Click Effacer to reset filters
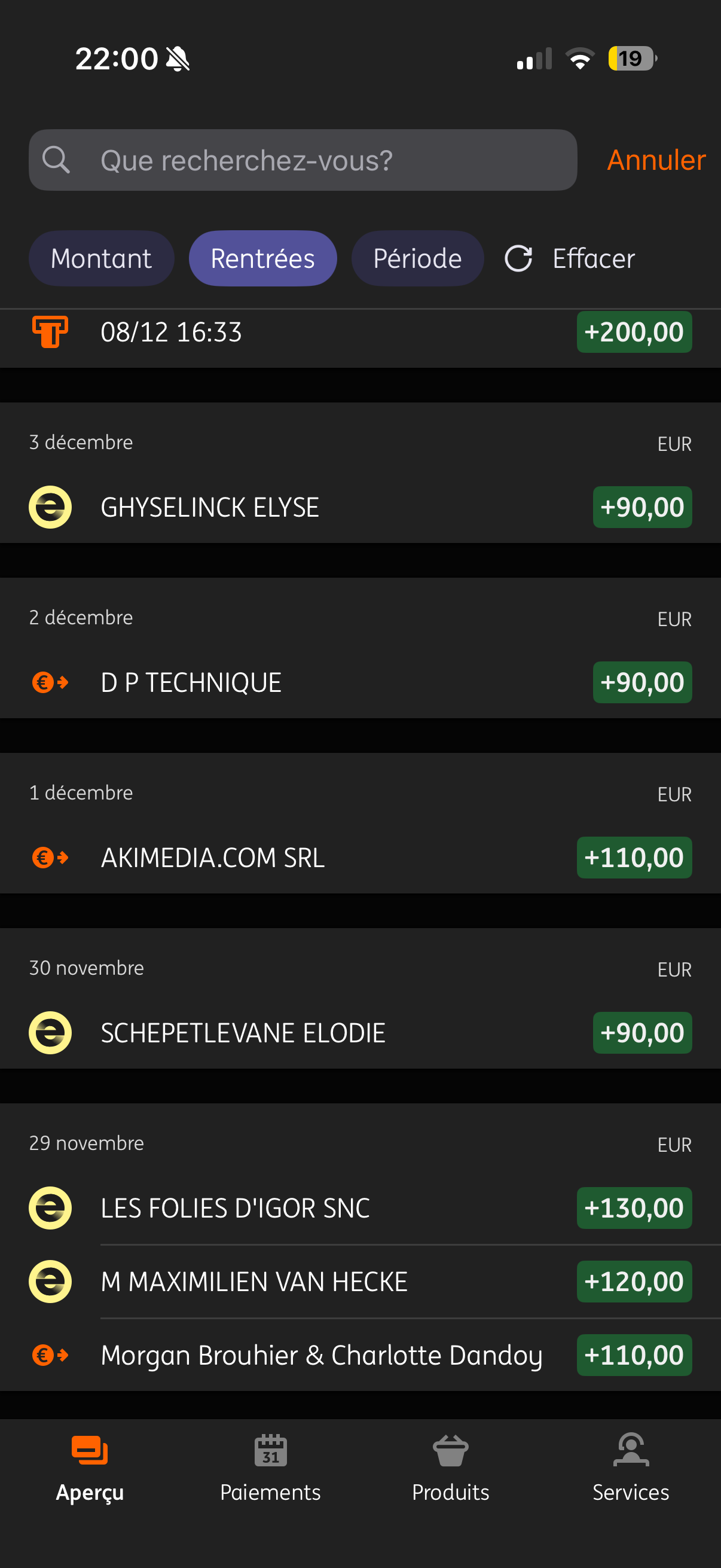Screen dimensions: 721x1568 click(x=570, y=258)
